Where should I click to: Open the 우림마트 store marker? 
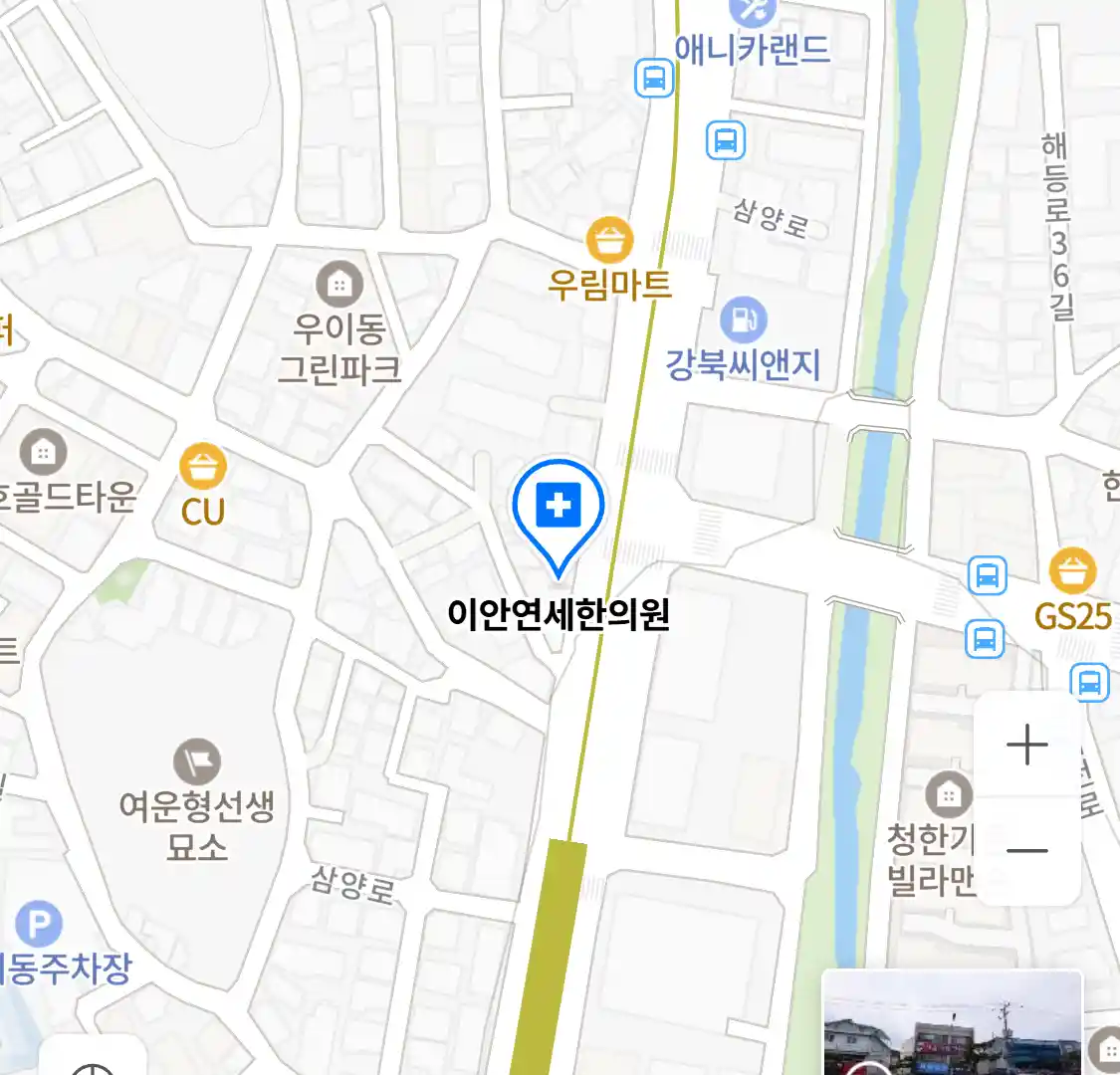[x=609, y=240]
